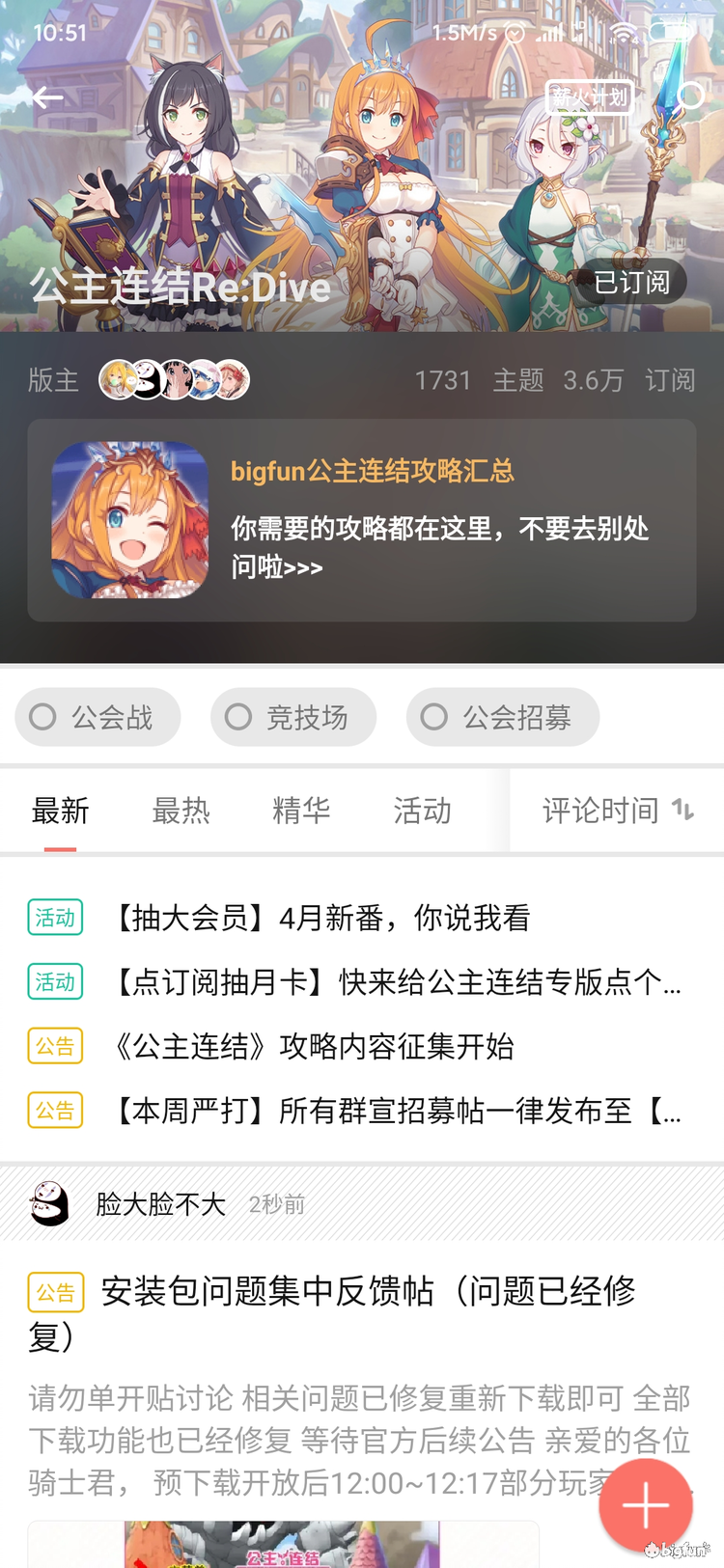Image resolution: width=724 pixels, height=1568 pixels.
Task: Open 《公主连结》攻略内容征集开始 announcement
Action: coord(313,1046)
